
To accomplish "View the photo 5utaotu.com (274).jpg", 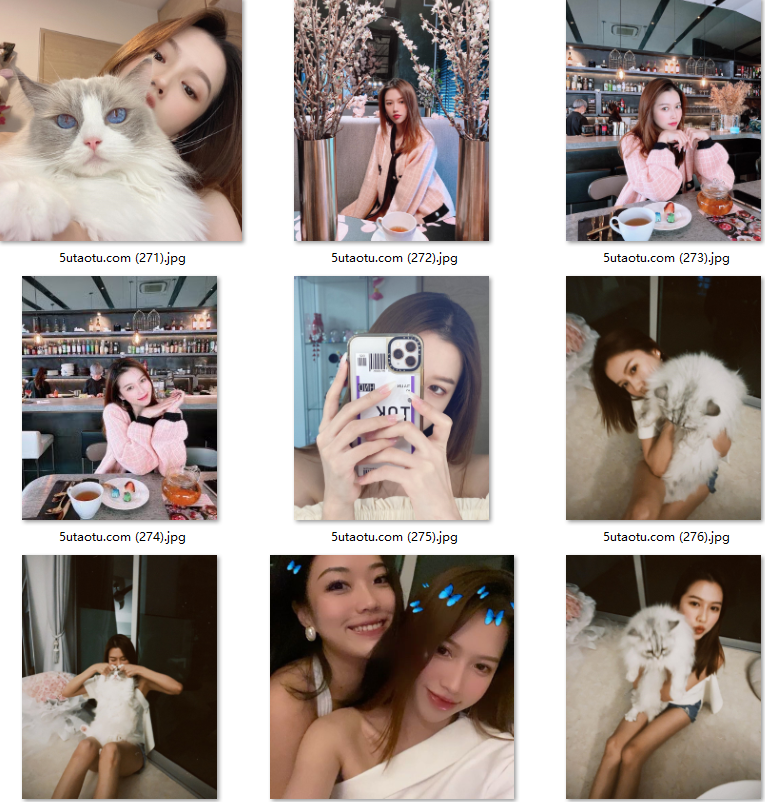I will (x=120, y=398).
